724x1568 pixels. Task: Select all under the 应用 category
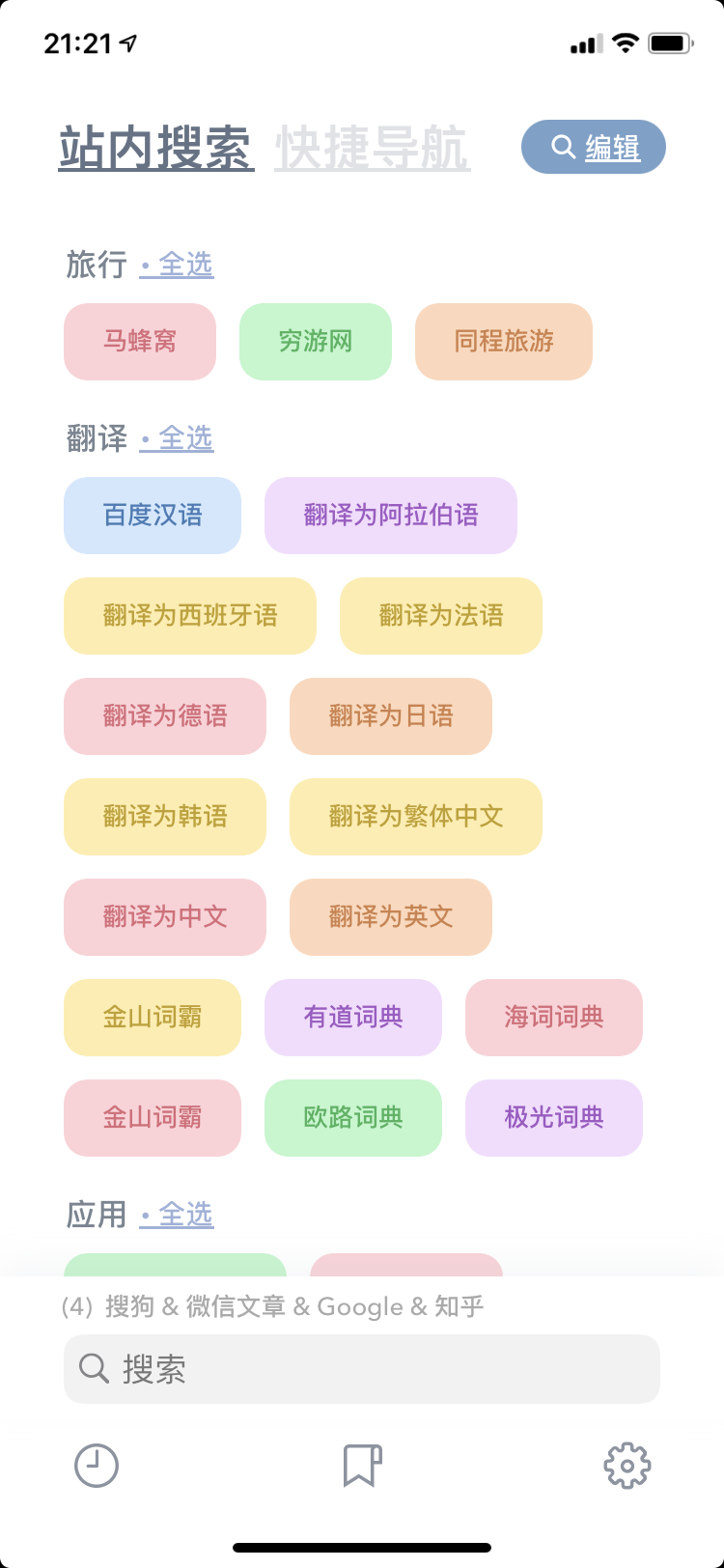(x=178, y=1215)
